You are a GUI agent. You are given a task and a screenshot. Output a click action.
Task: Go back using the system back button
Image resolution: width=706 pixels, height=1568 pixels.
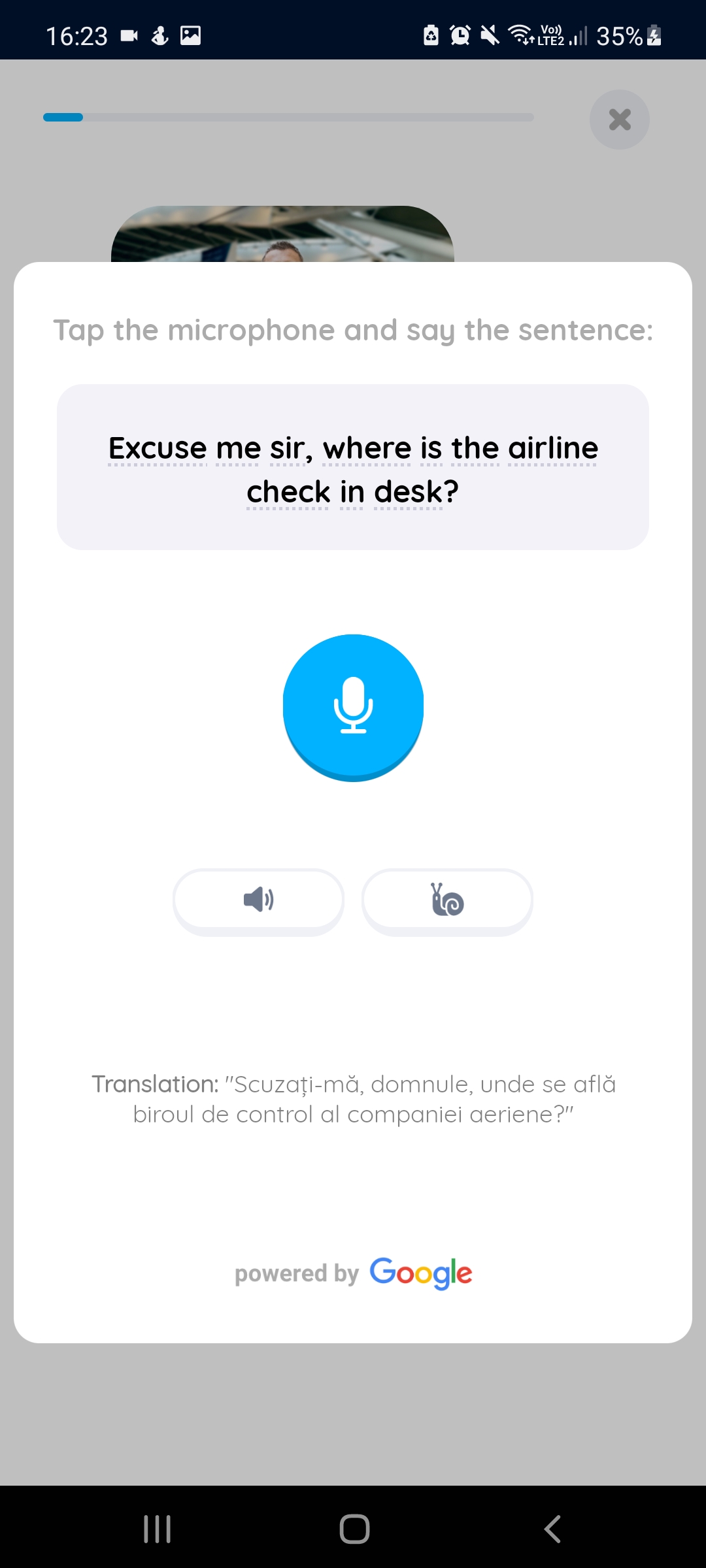552,1529
